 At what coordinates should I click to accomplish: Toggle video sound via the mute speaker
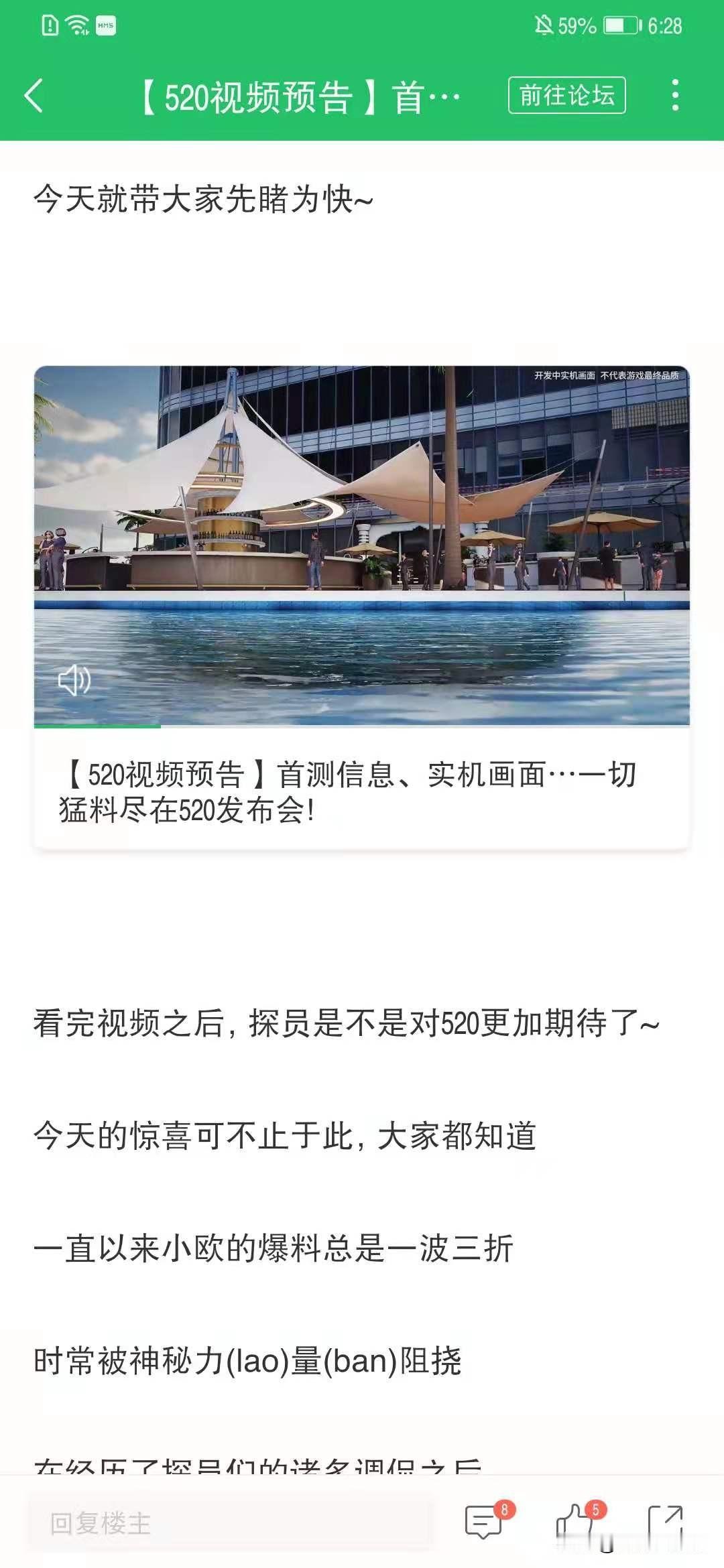(x=74, y=681)
